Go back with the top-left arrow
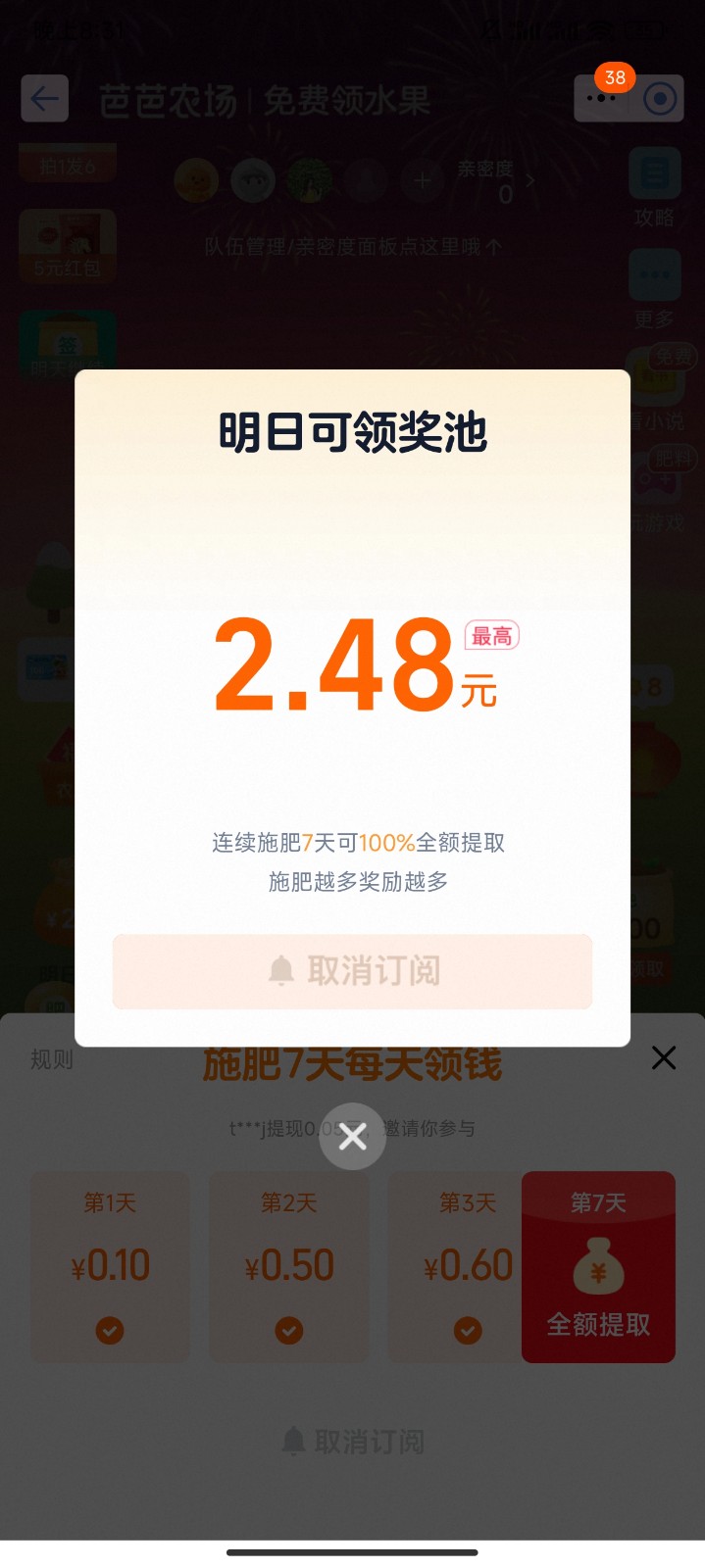The height and width of the screenshot is (1568, 705). [x=45, y=98]
